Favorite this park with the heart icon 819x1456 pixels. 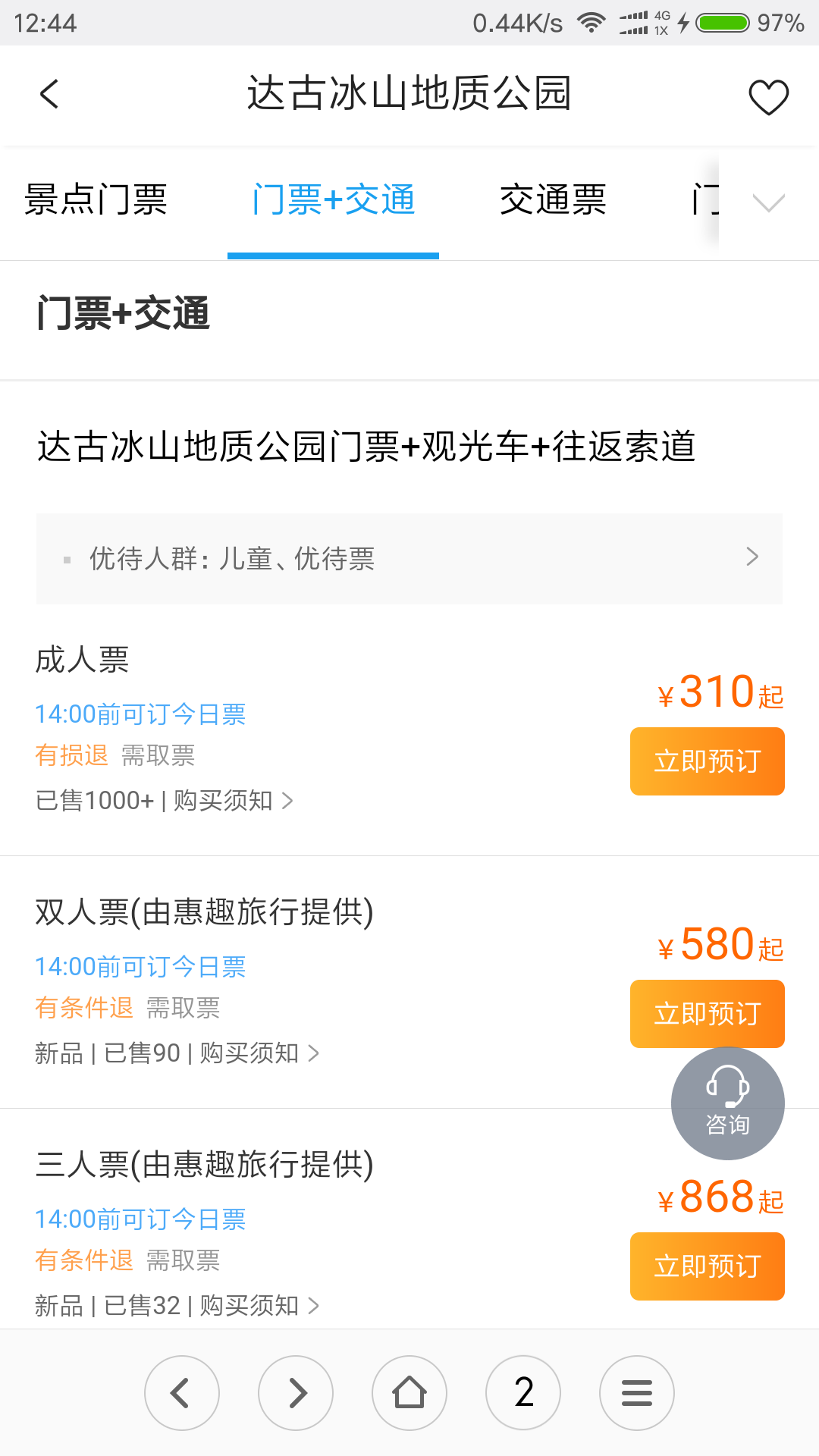[768, 97]
